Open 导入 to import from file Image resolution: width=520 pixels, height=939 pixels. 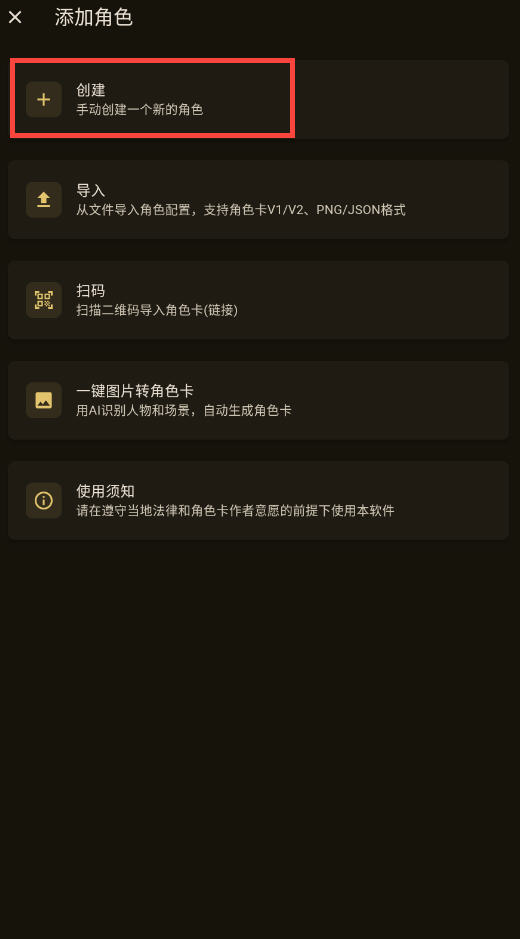258,199
